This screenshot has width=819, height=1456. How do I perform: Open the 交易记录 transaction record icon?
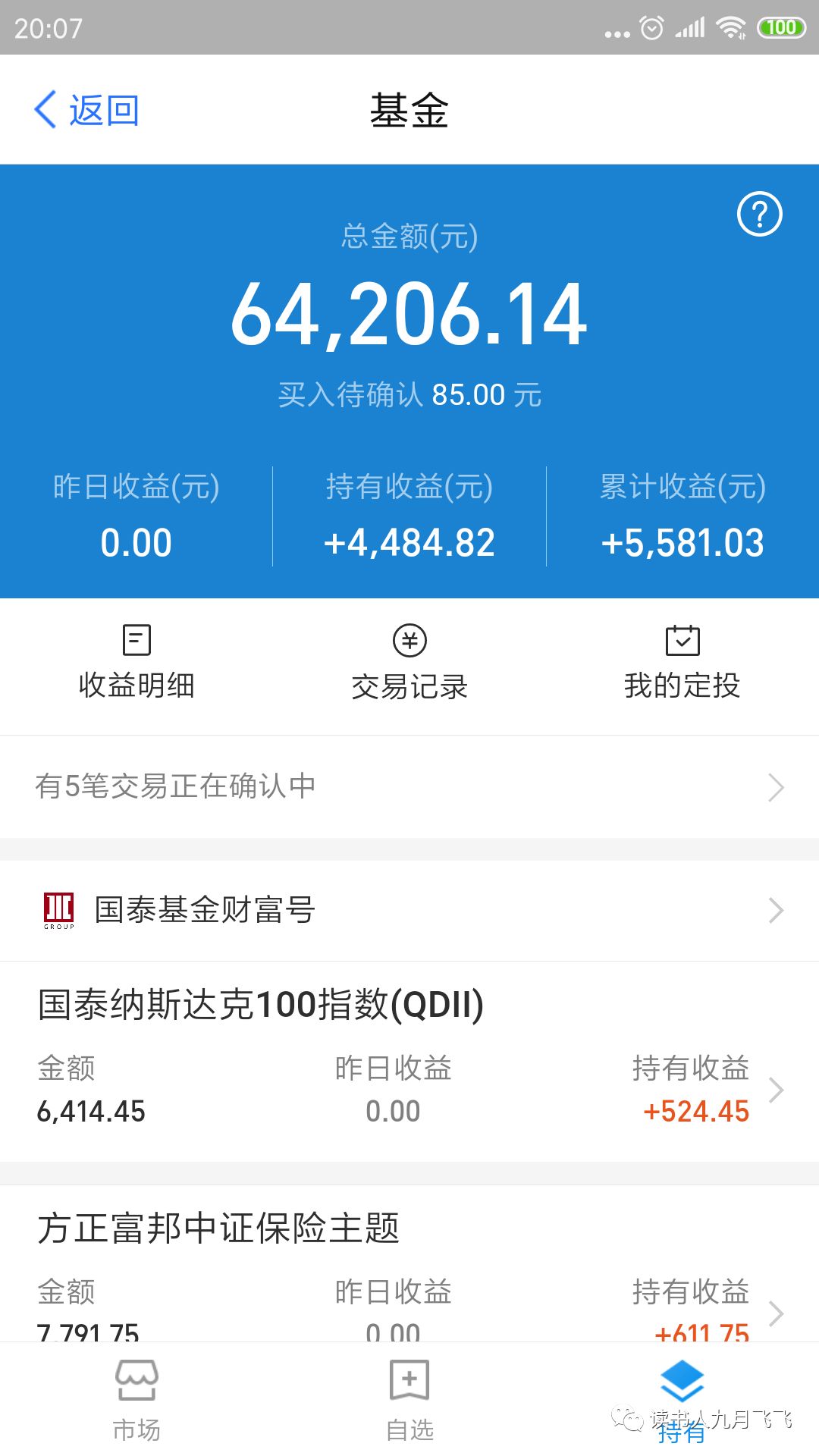pos(409,641)
